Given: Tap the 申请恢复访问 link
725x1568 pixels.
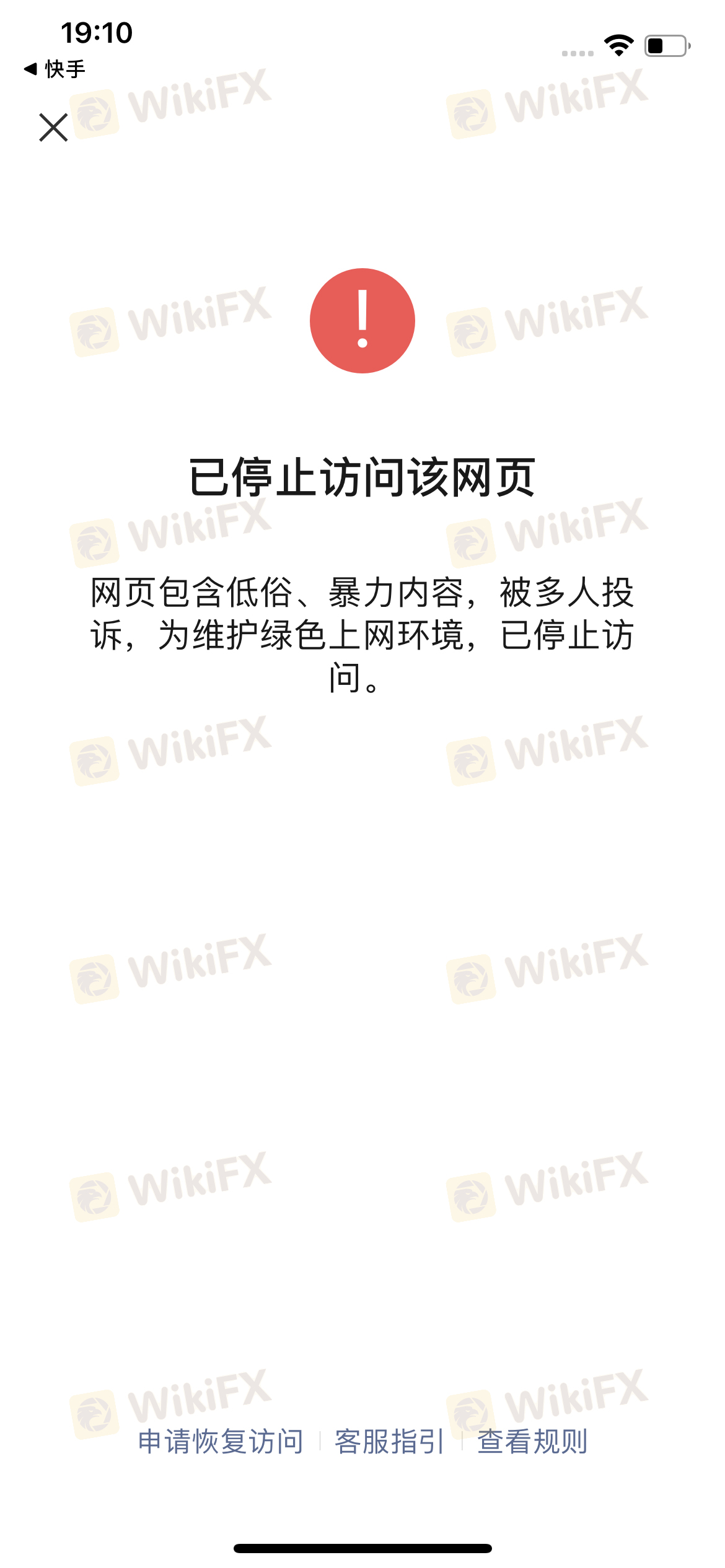Looking at the screenshot, I should pyautogui.click(x=221, y=1441).
